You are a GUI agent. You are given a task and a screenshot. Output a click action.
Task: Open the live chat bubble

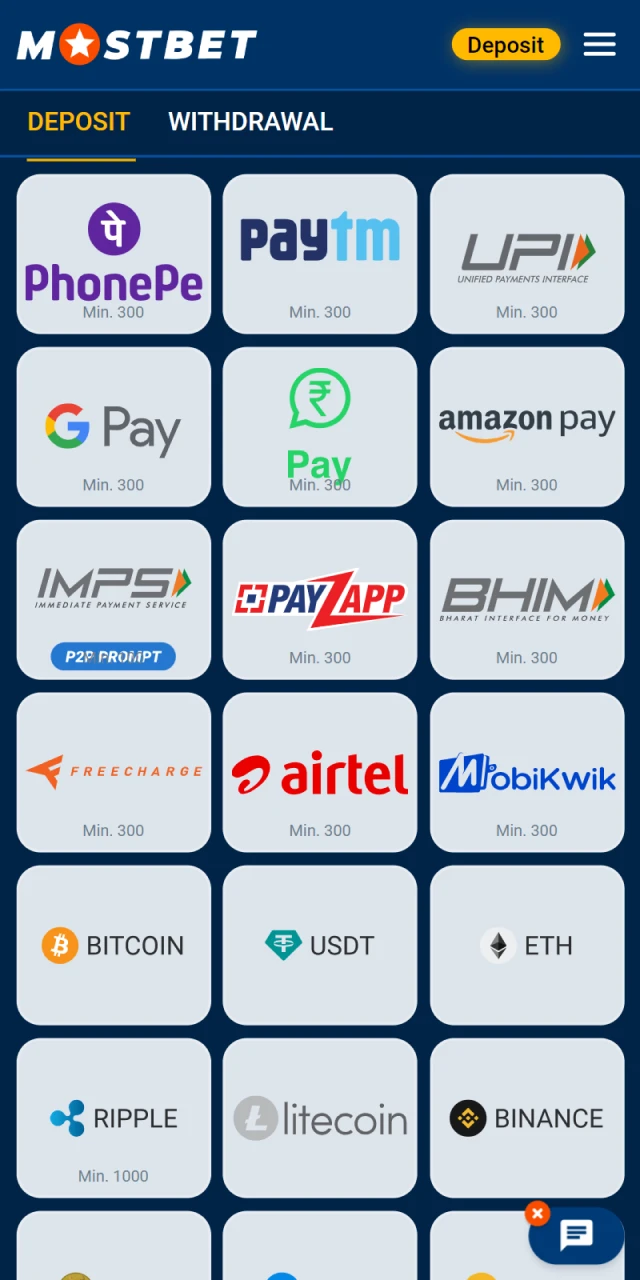coord(577,1236)
